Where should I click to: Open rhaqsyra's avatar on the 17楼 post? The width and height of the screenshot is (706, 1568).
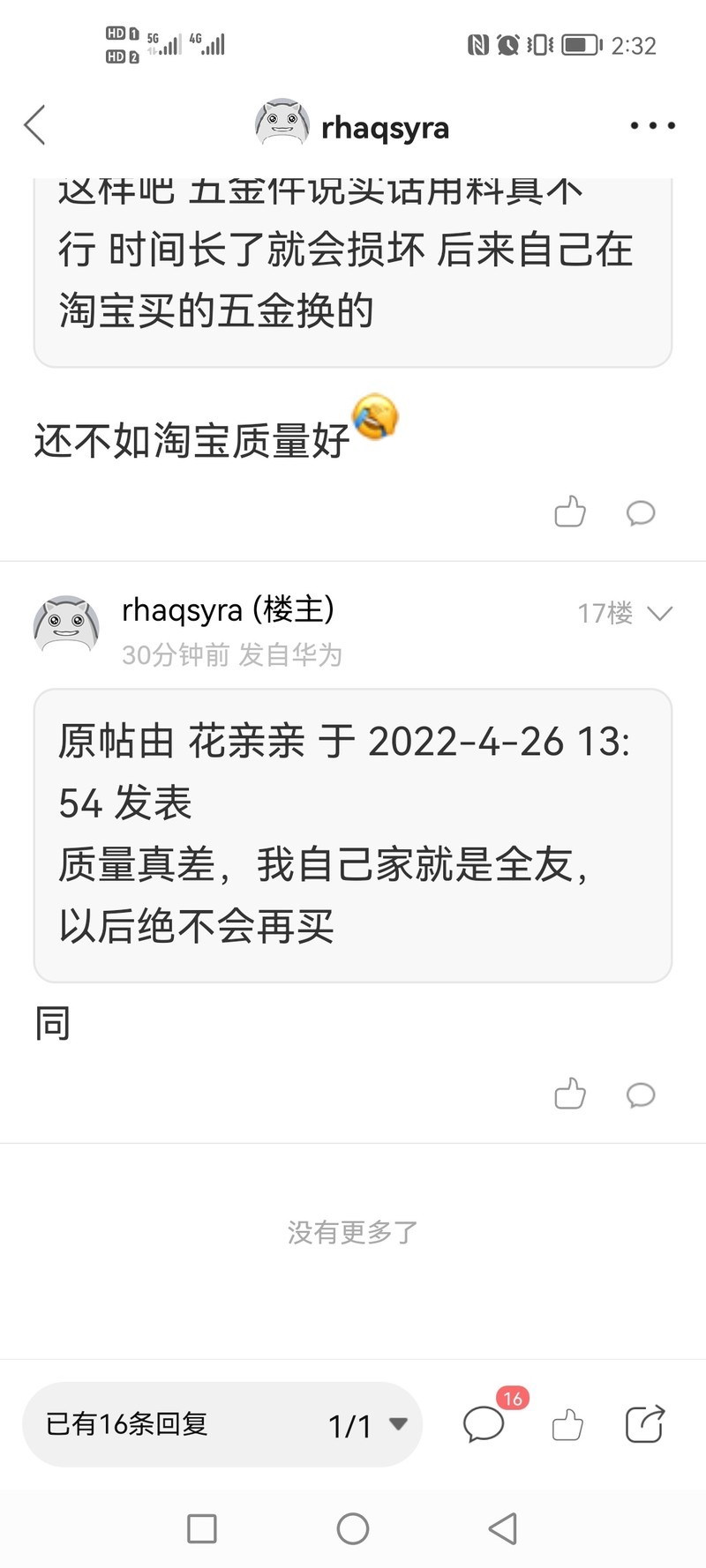[x=66, y=624]
